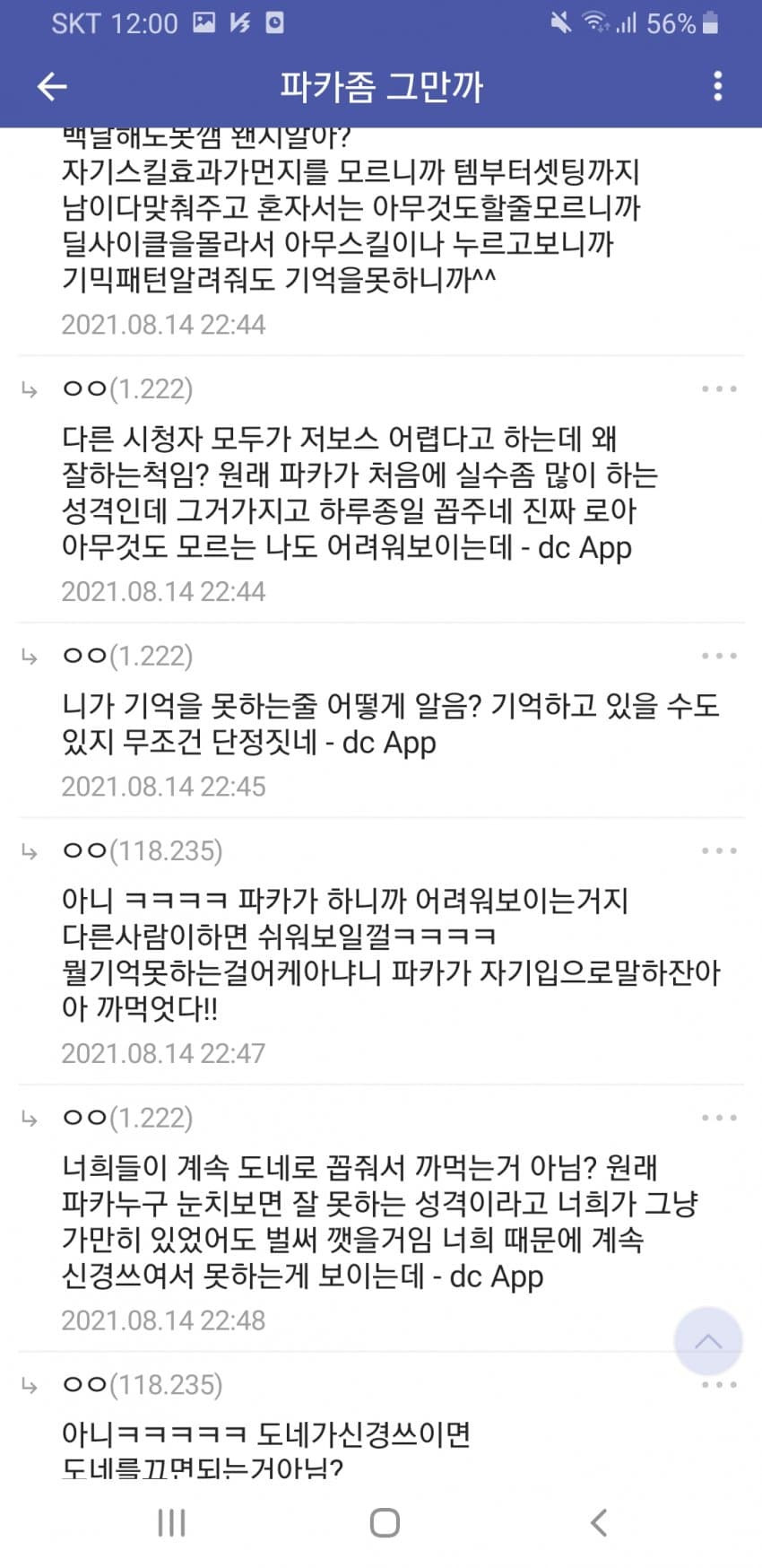Open the overflow menu in the app bar
The image size is (762, 1568).
coord(717,86)
